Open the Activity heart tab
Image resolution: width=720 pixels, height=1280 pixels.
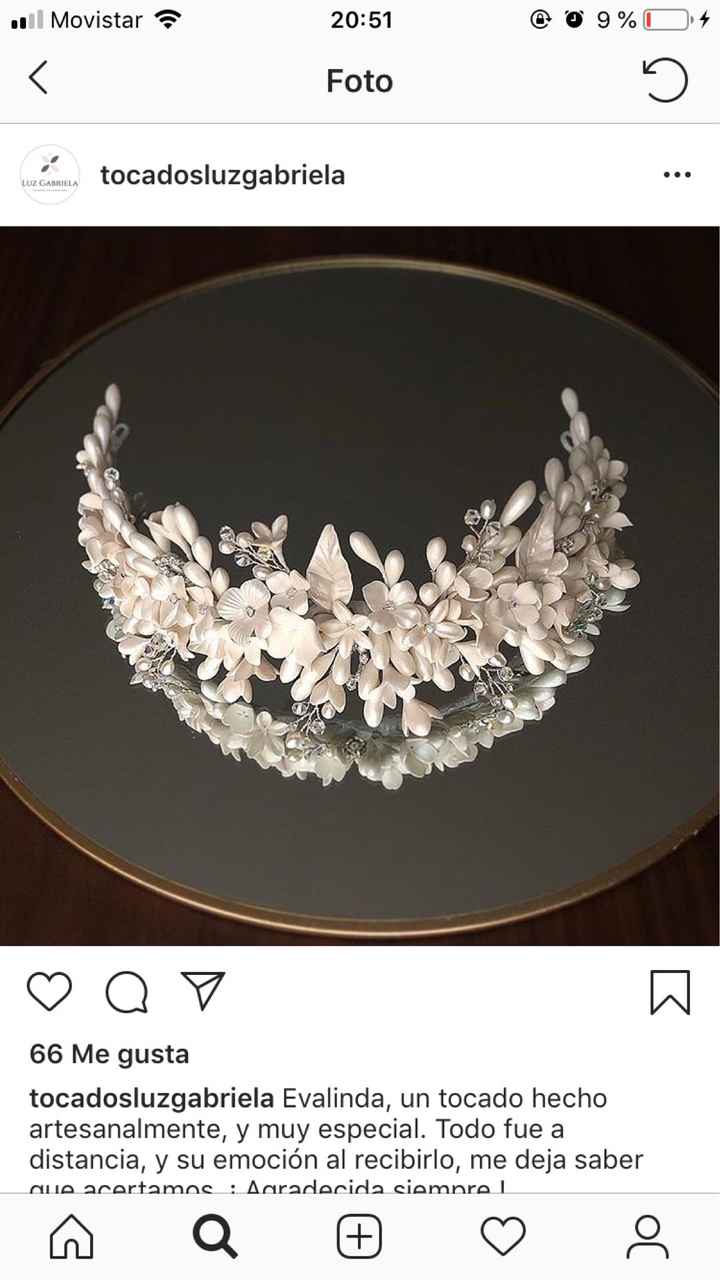[x=503, y=1237]
